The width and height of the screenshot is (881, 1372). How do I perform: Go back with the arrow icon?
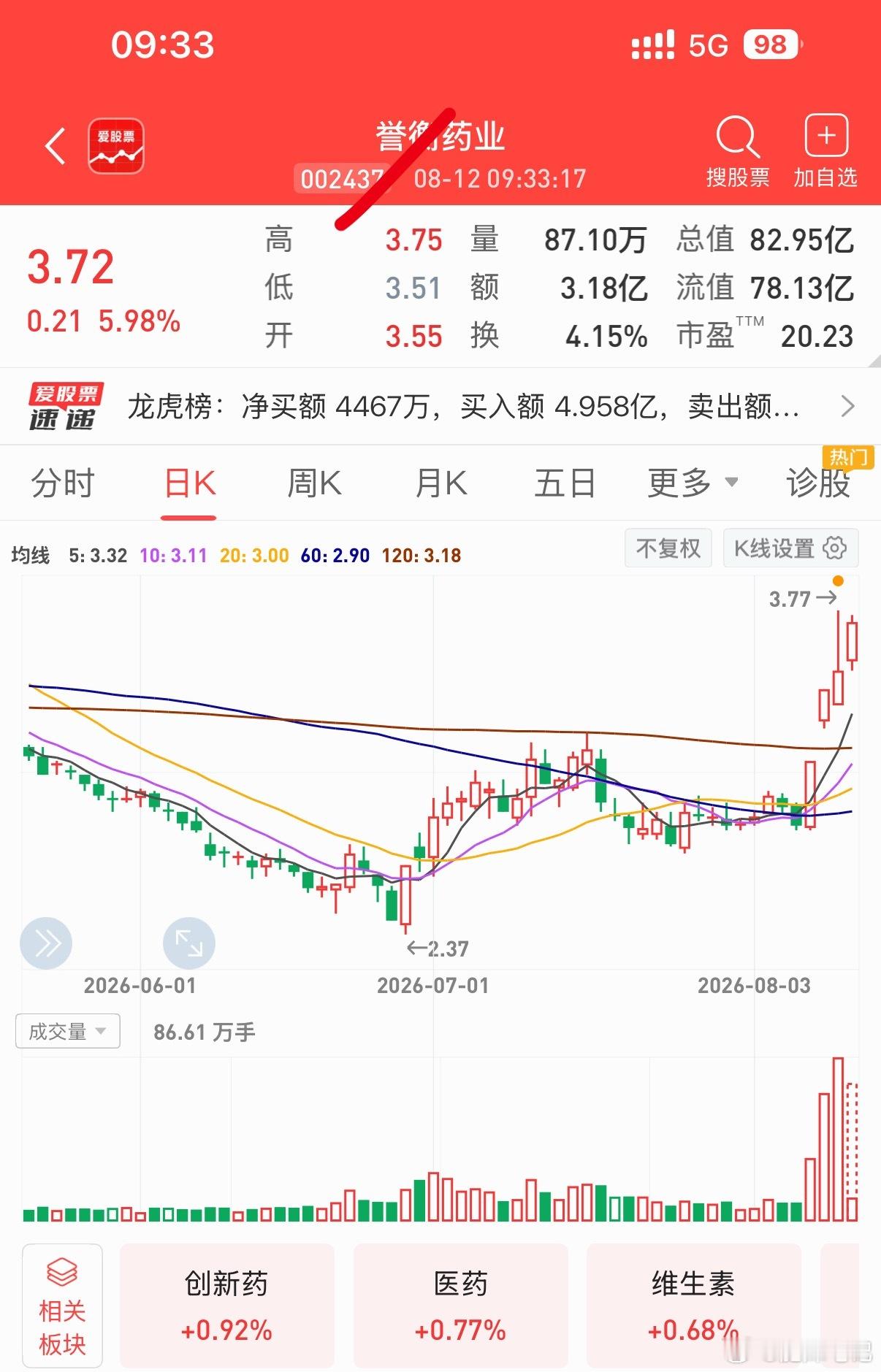[56, 146]
